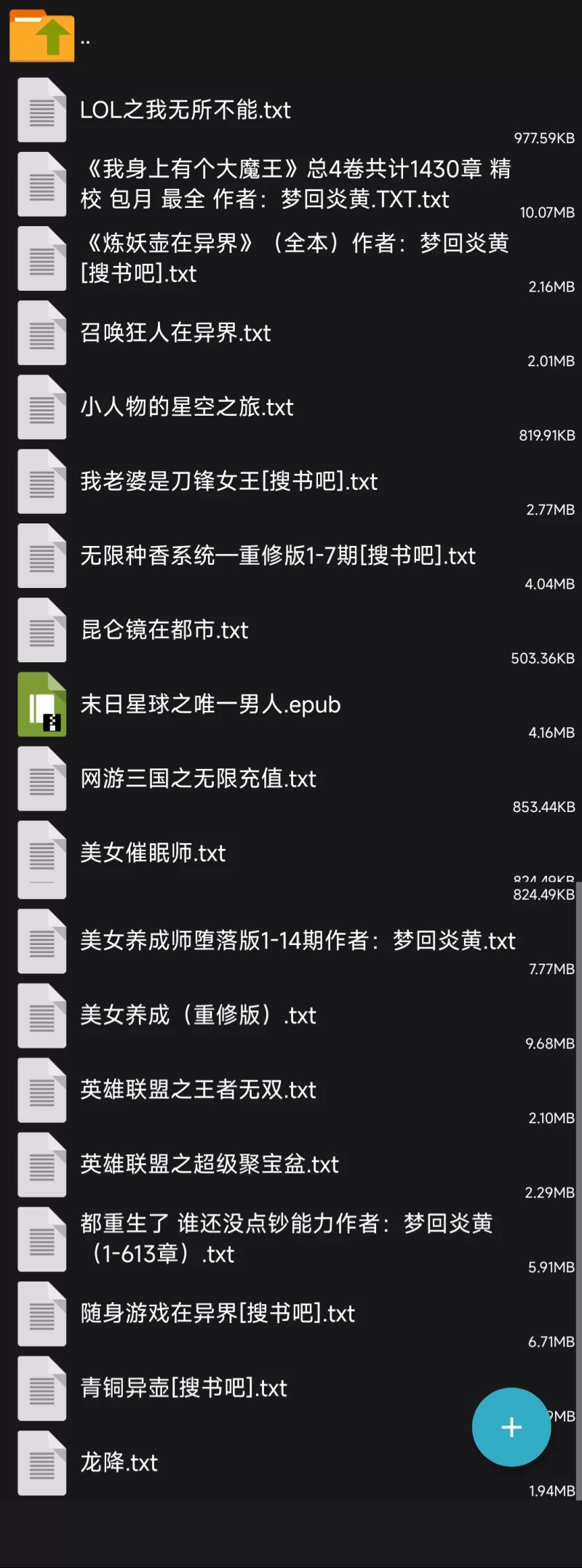Open LOL之我无所不能.txt
582x1568 pixels.
coord(185,110)
